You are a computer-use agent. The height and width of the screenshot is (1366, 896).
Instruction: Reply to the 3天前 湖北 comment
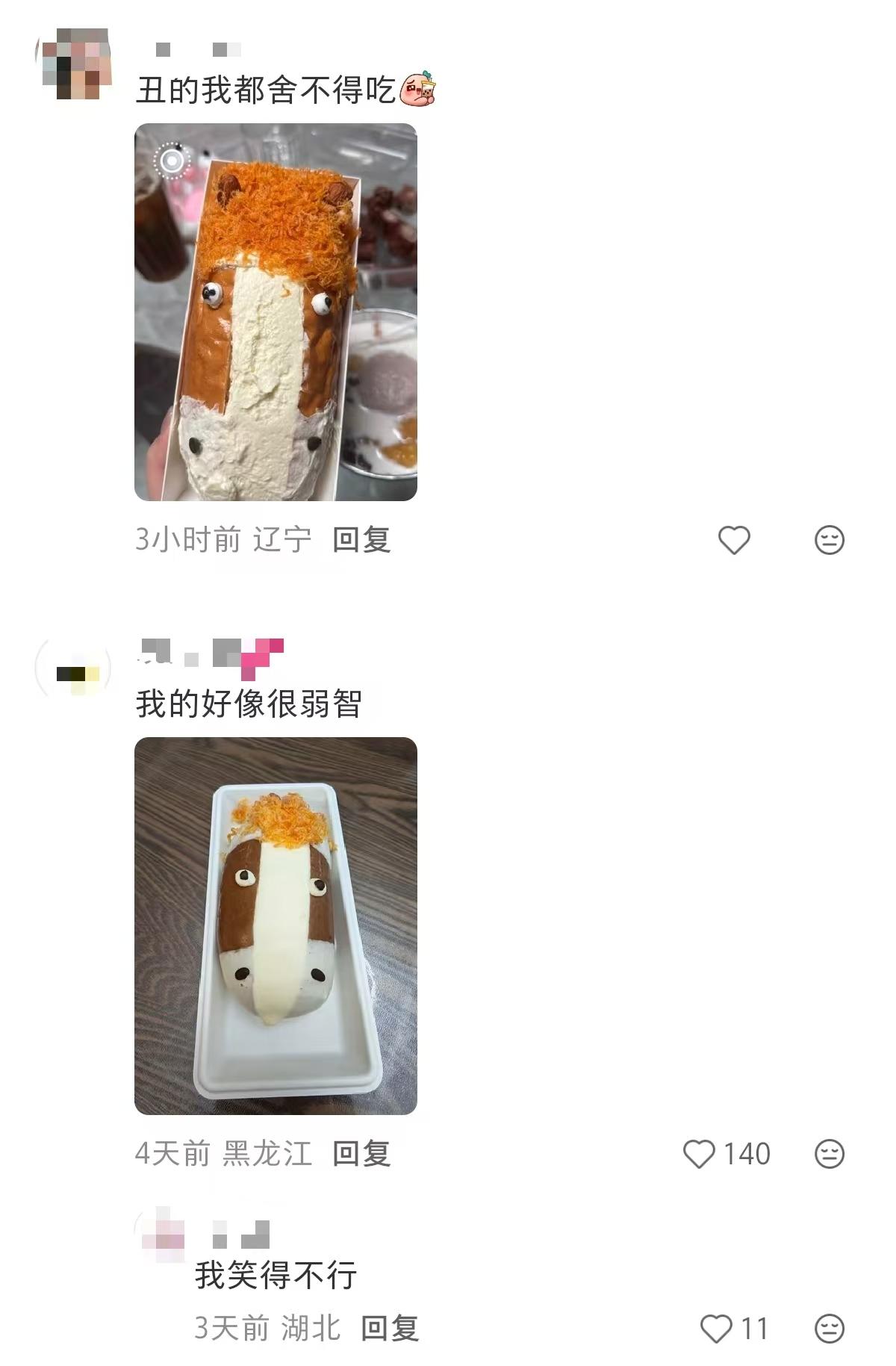[x=390, y=1329]
